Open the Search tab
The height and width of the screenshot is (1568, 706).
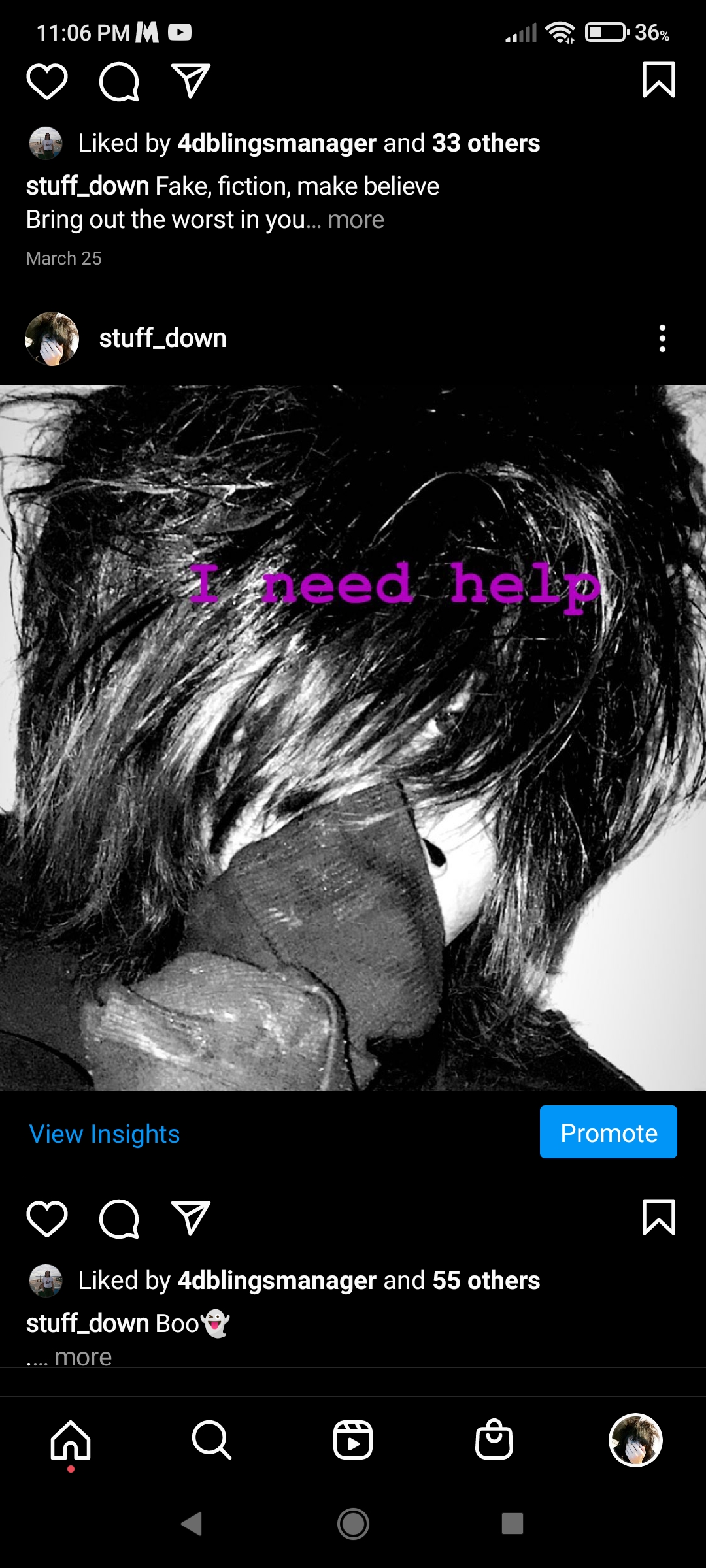point(212,1440)
